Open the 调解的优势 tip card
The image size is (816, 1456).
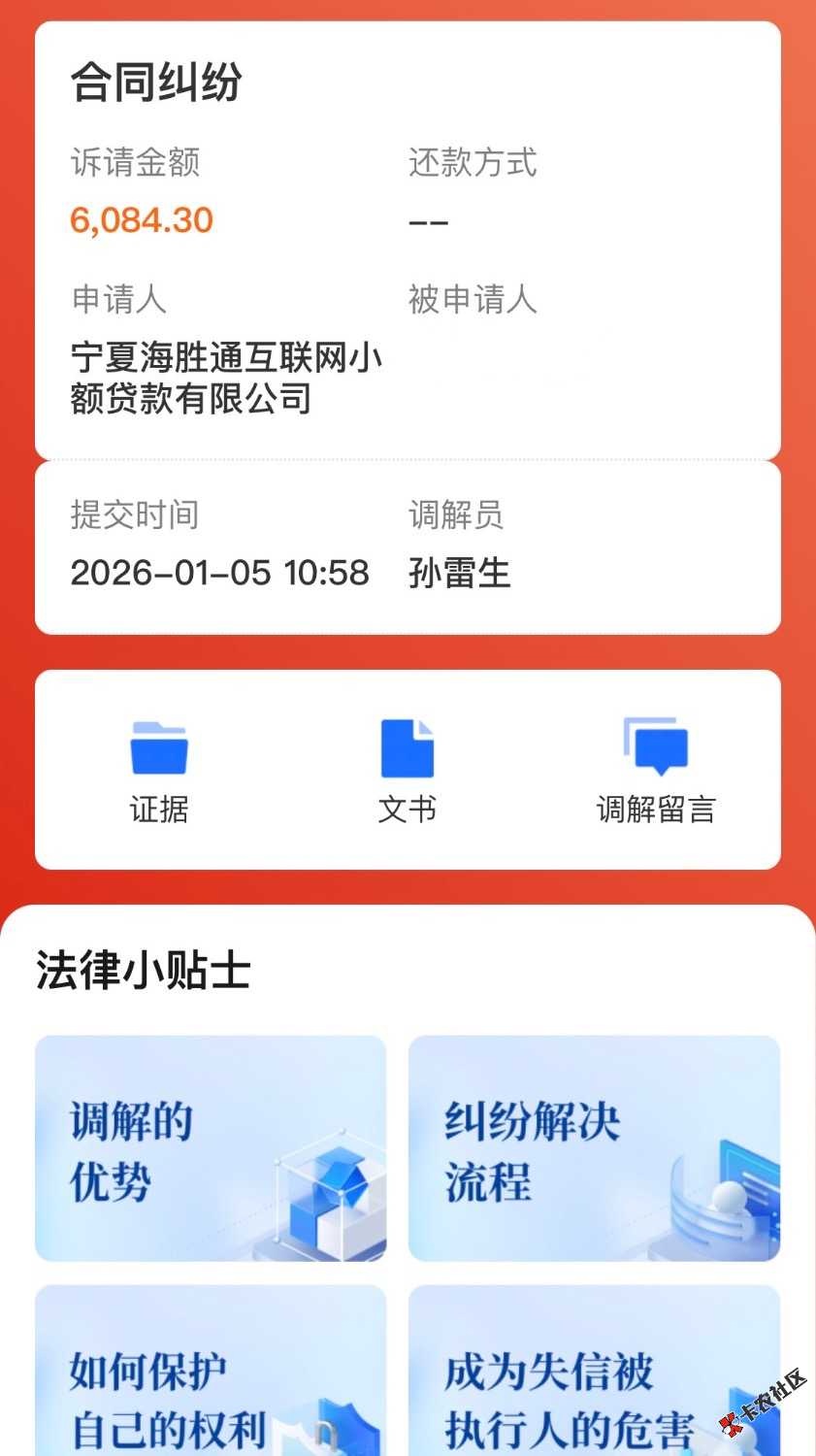coord(211,1149)
